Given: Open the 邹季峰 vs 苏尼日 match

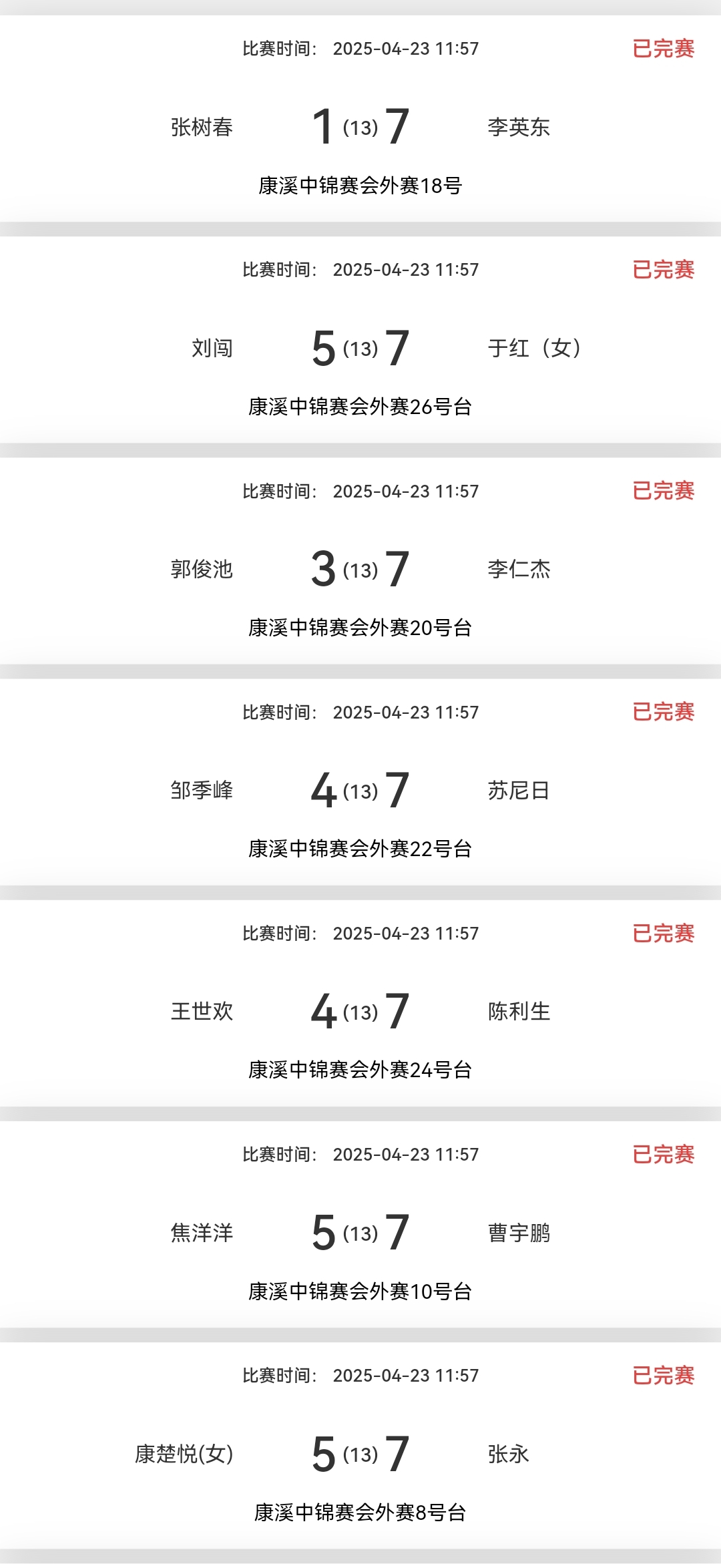Looking at the screenshot, I should [x=360, y=790].
